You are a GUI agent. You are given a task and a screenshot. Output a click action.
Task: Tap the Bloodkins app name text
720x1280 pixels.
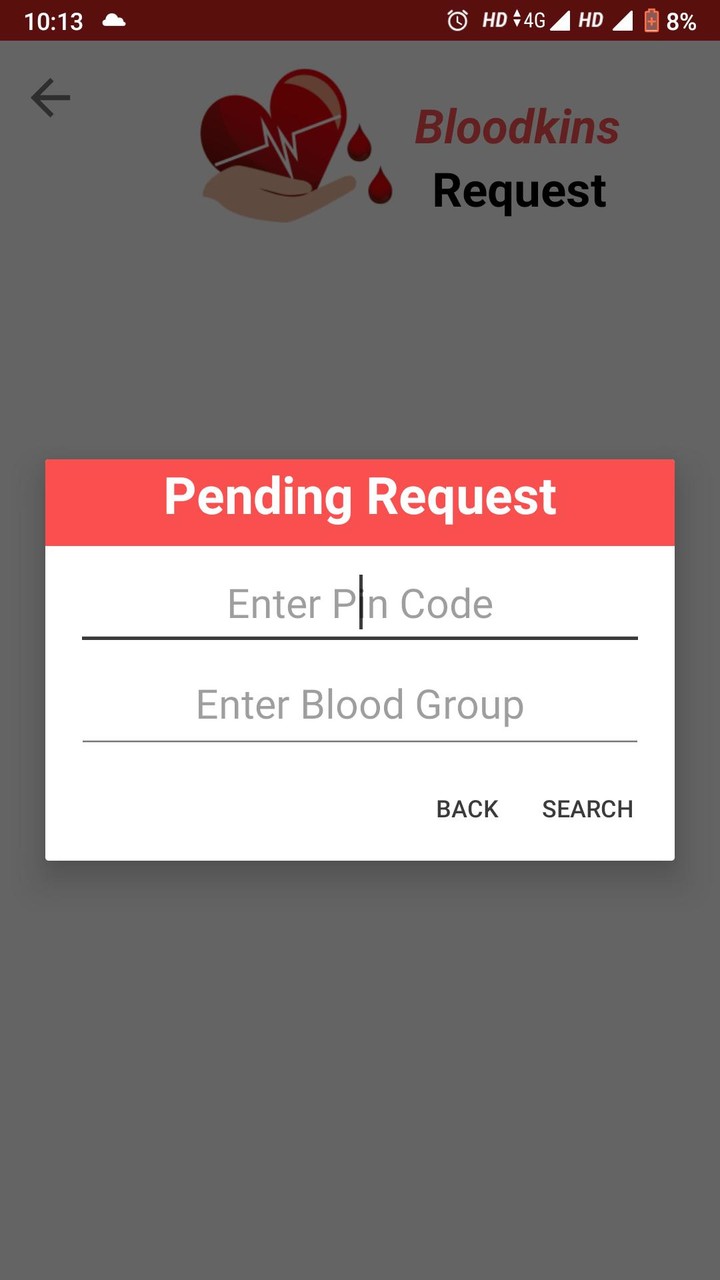(x=517, y=127)
